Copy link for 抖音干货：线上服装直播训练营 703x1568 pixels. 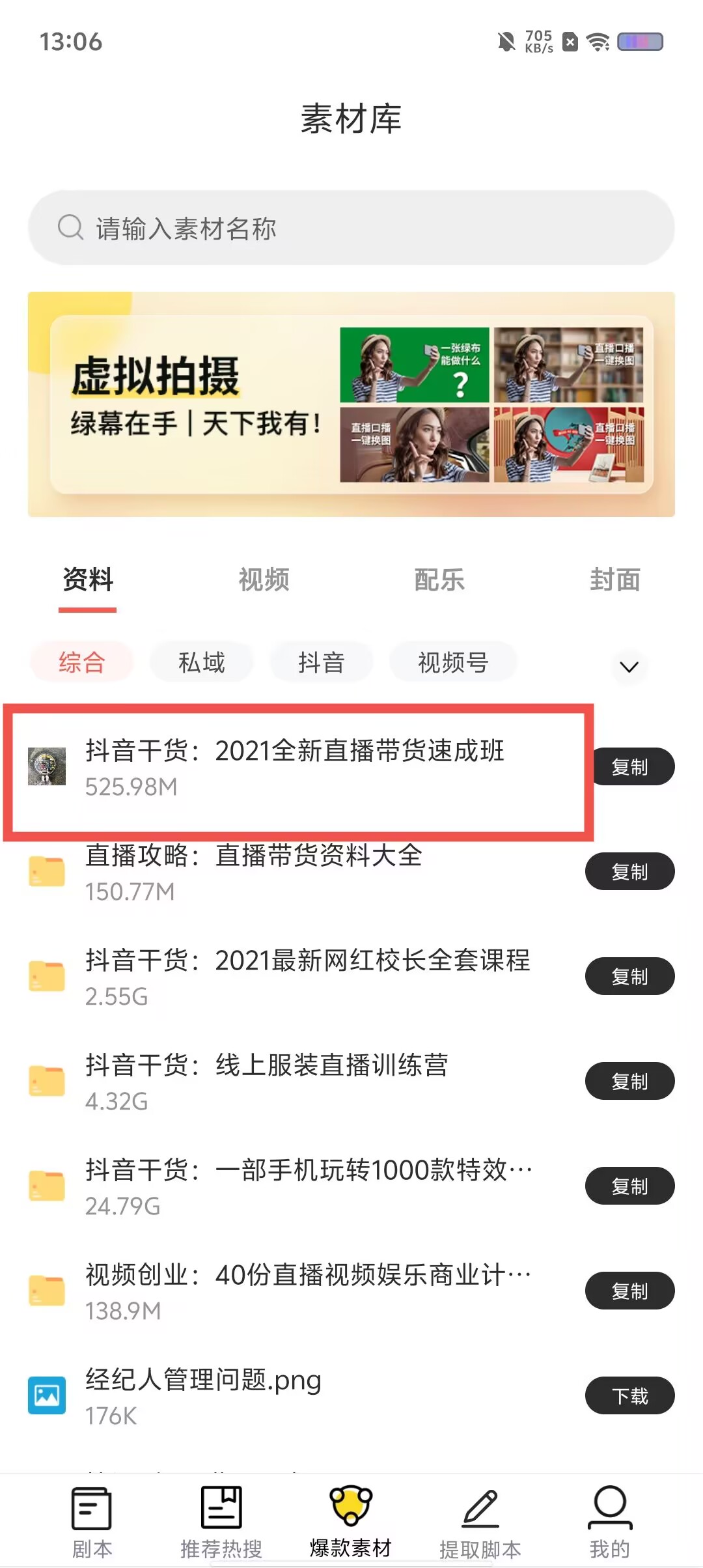pyautogui.click(x=629, y=1081)
